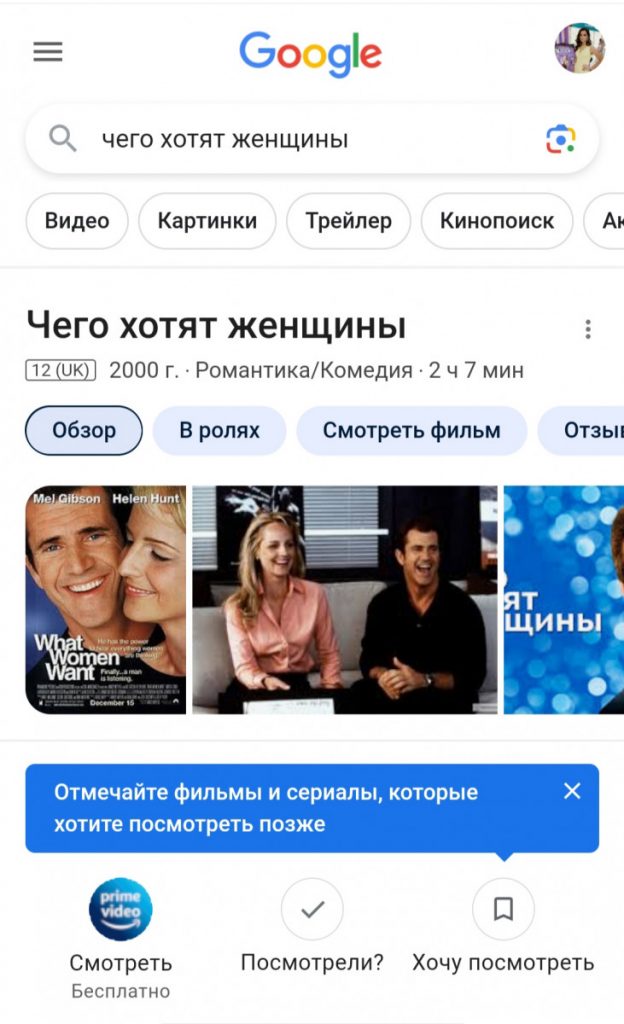Open the movie still with couple on sofa
This screenshot has width=624, height=1024.
click(345, 600)
